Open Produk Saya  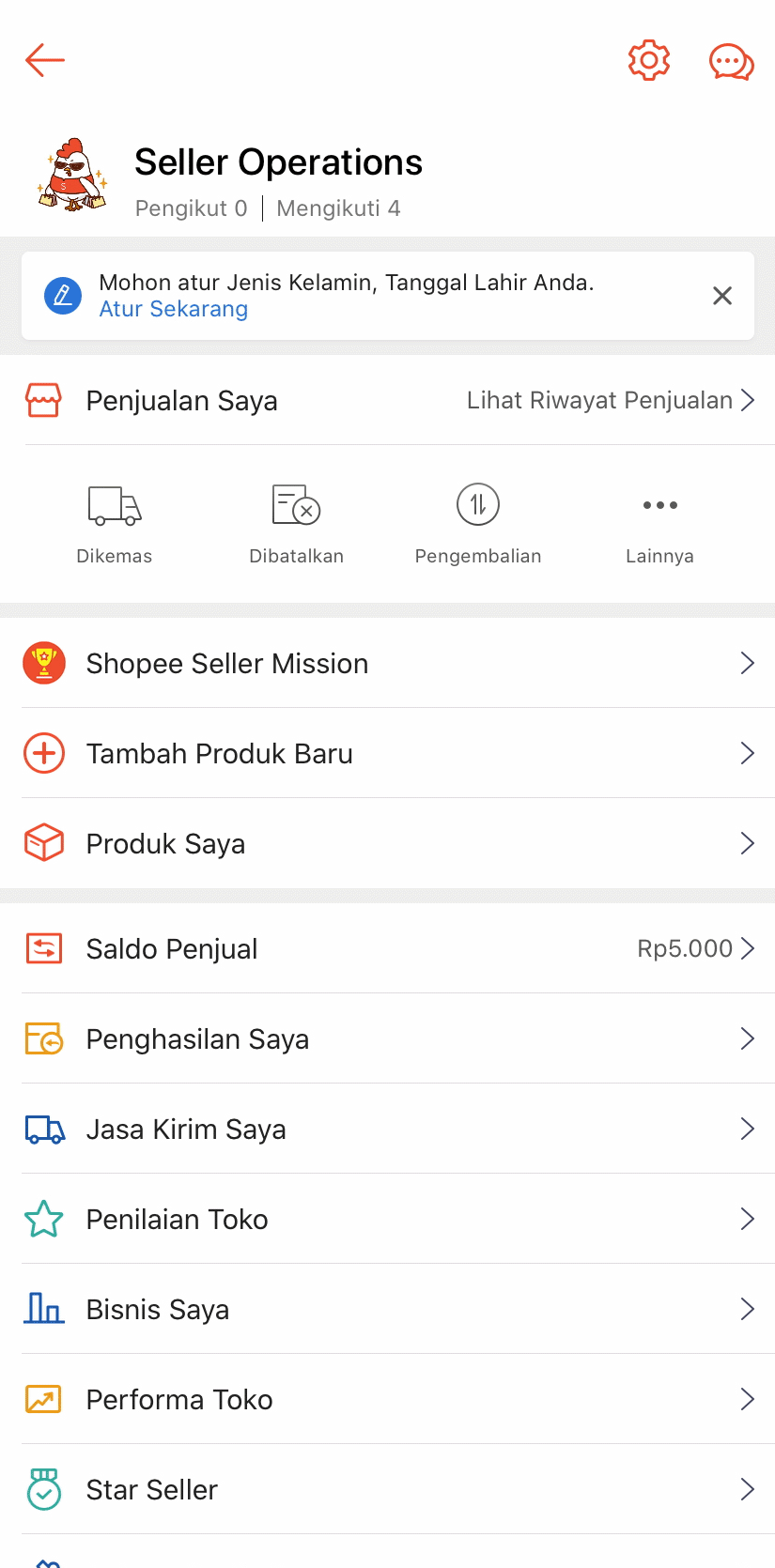[387, 844]
